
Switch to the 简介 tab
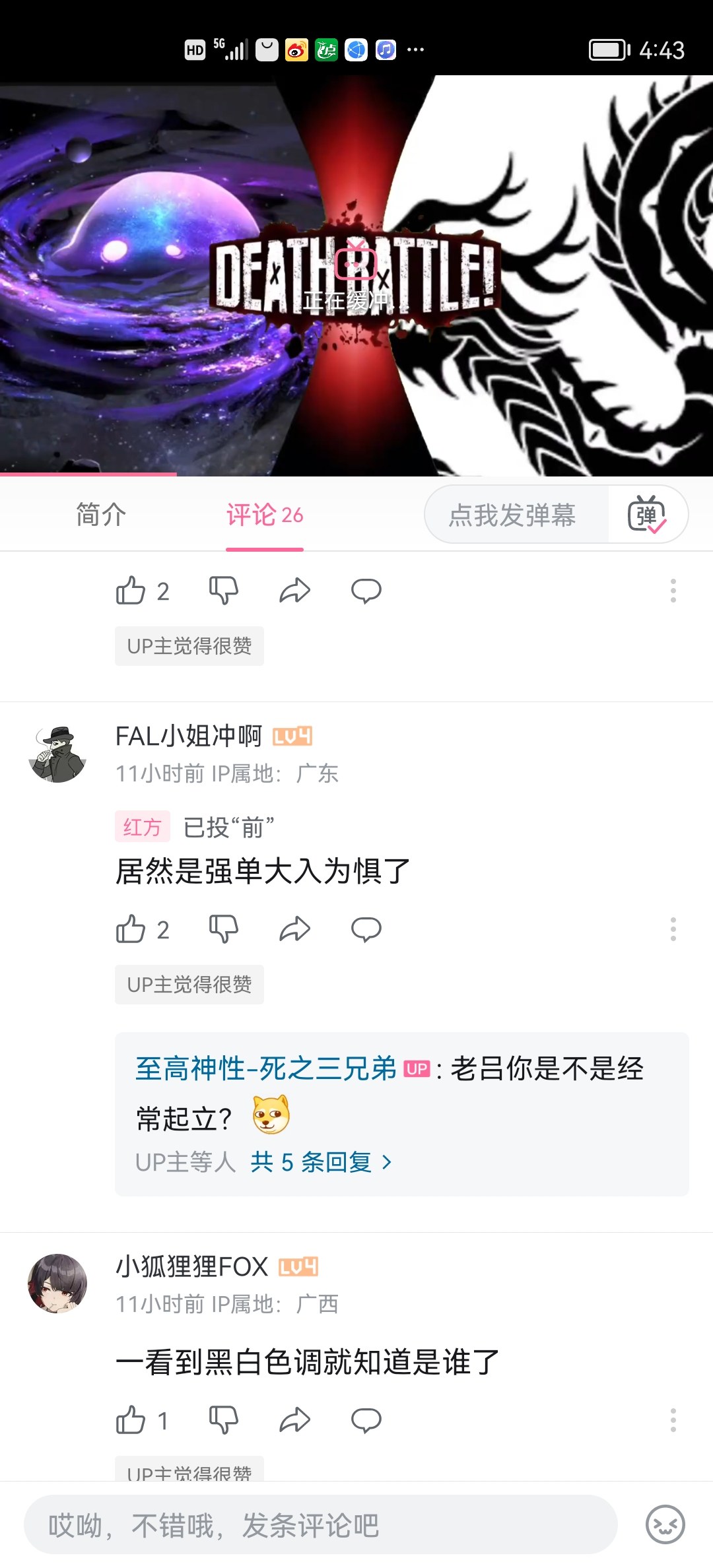coord(100,515)
